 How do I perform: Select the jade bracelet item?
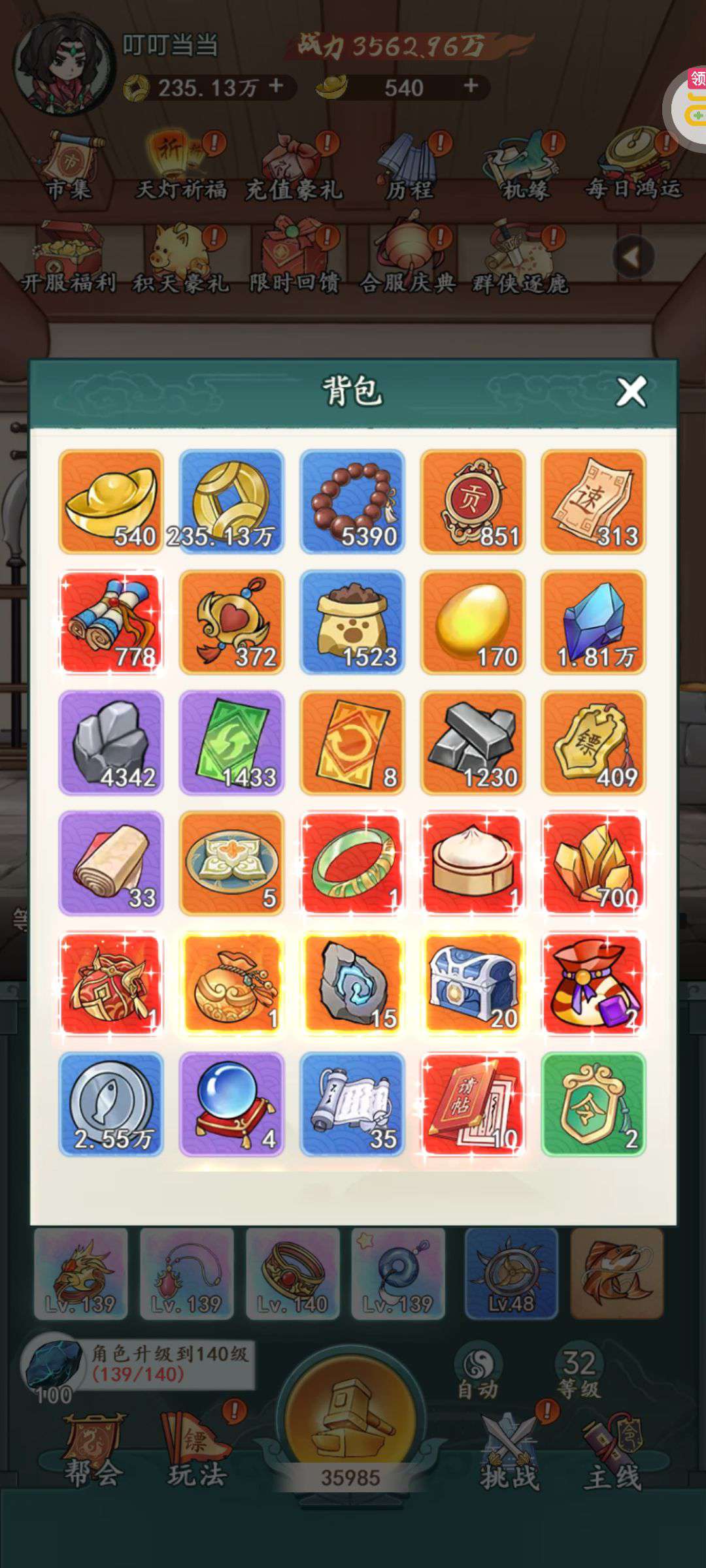click(x=352, y=863)
